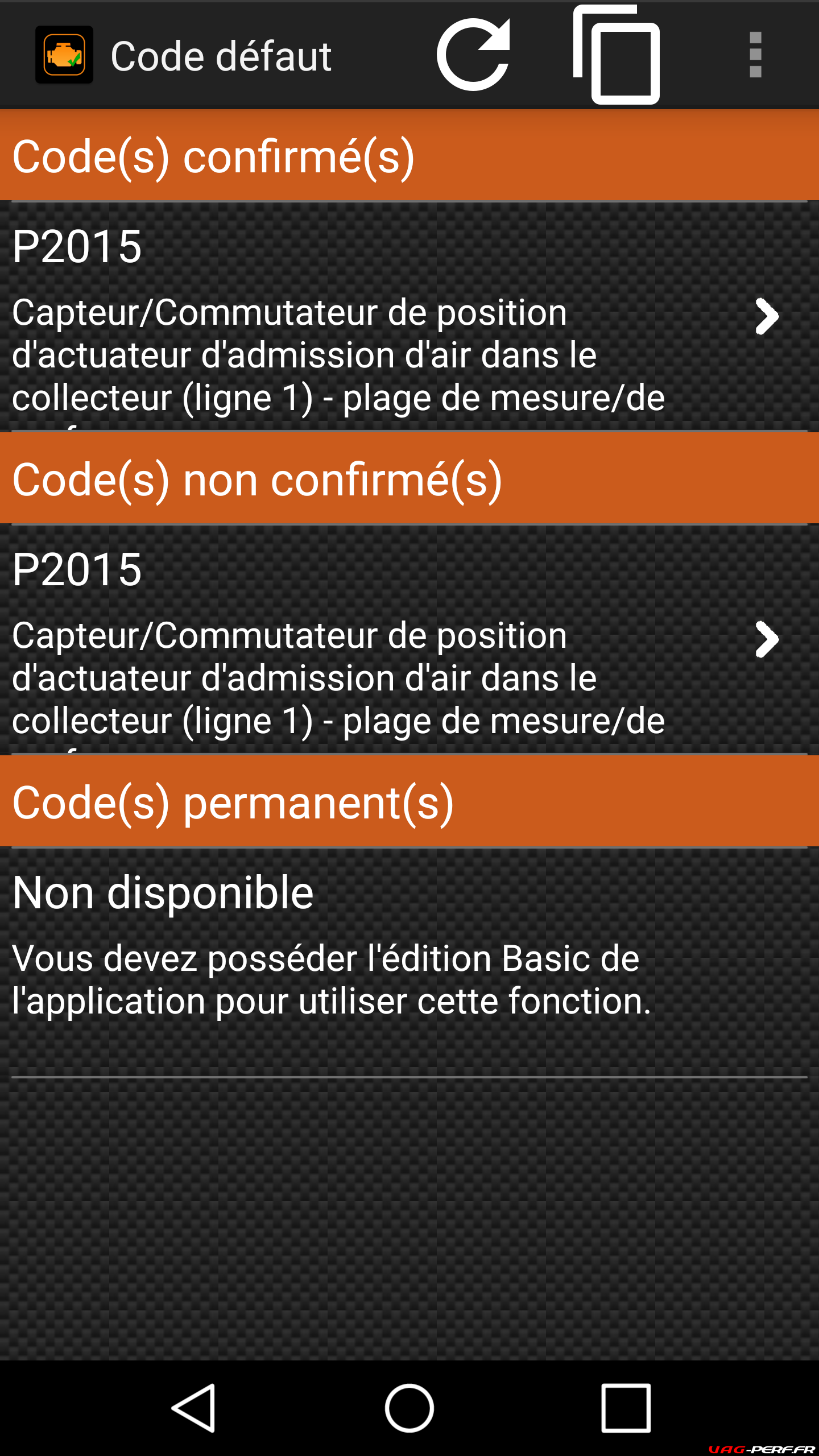This screenshot has height=1456, width=819.
Task: Open the overflow menu
Action: coord(755,55)
